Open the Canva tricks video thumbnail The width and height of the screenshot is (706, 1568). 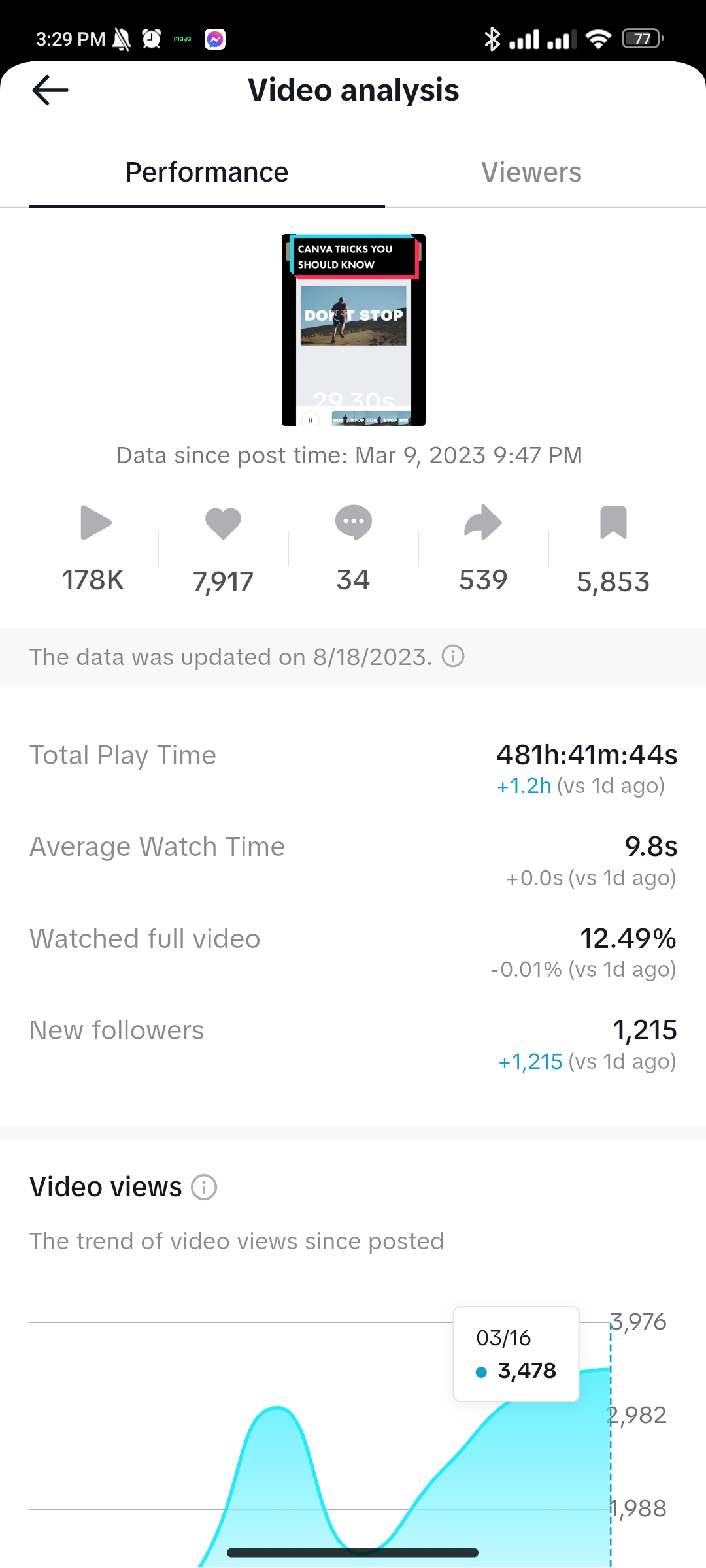pos(353,330)
